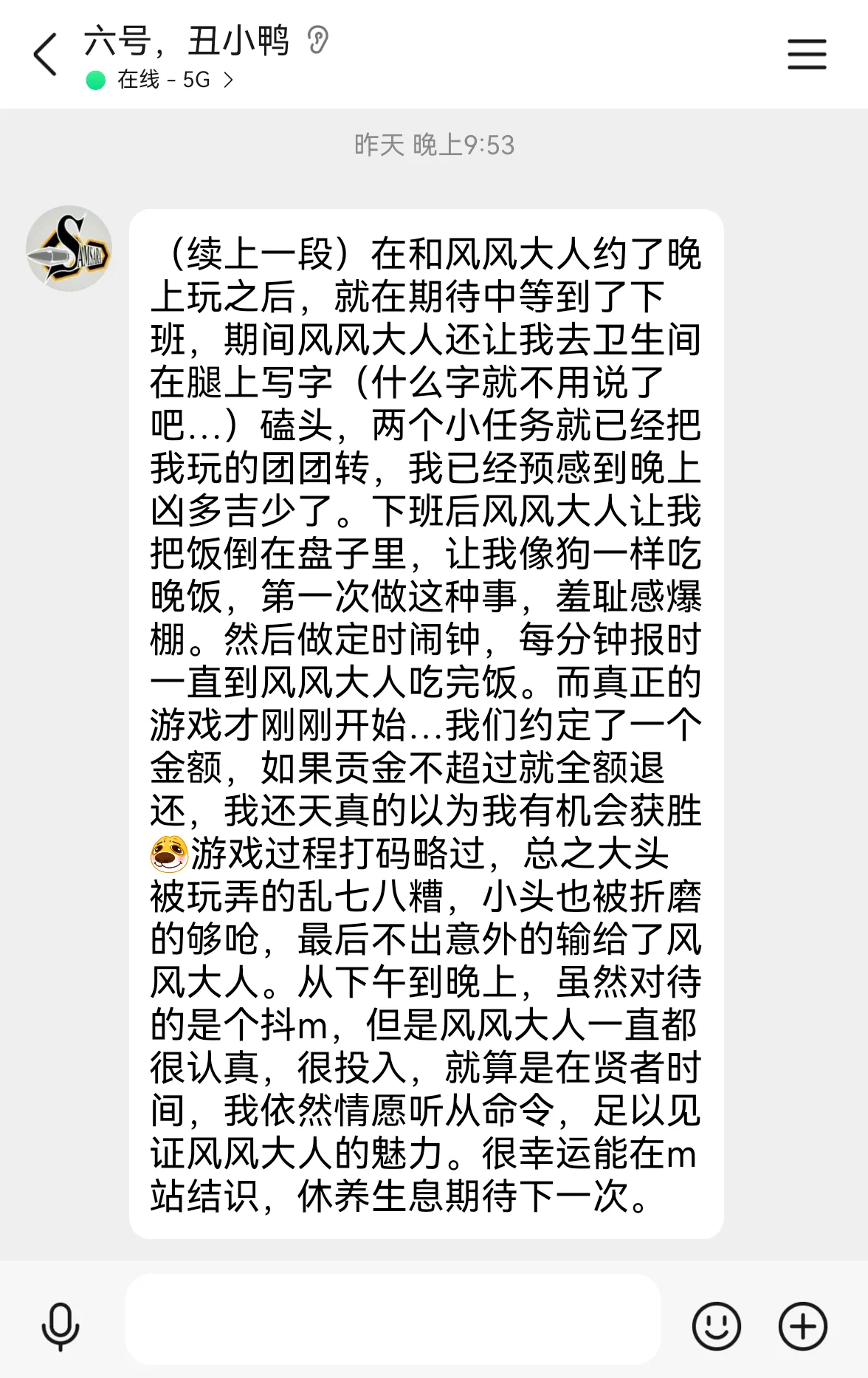Go back from the chat
Screen dimensions: 868x1378
point(46,55)
